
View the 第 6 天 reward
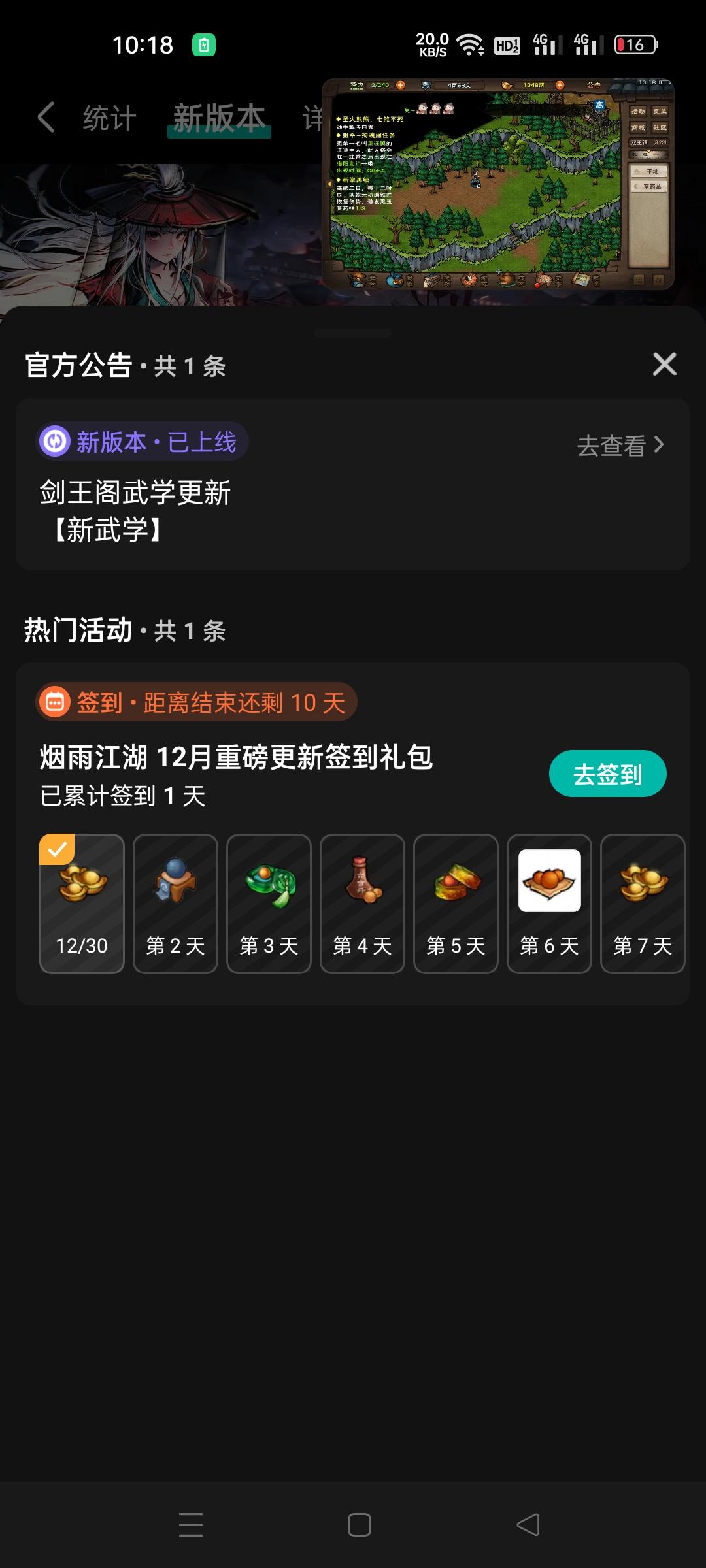coord(549,904)
